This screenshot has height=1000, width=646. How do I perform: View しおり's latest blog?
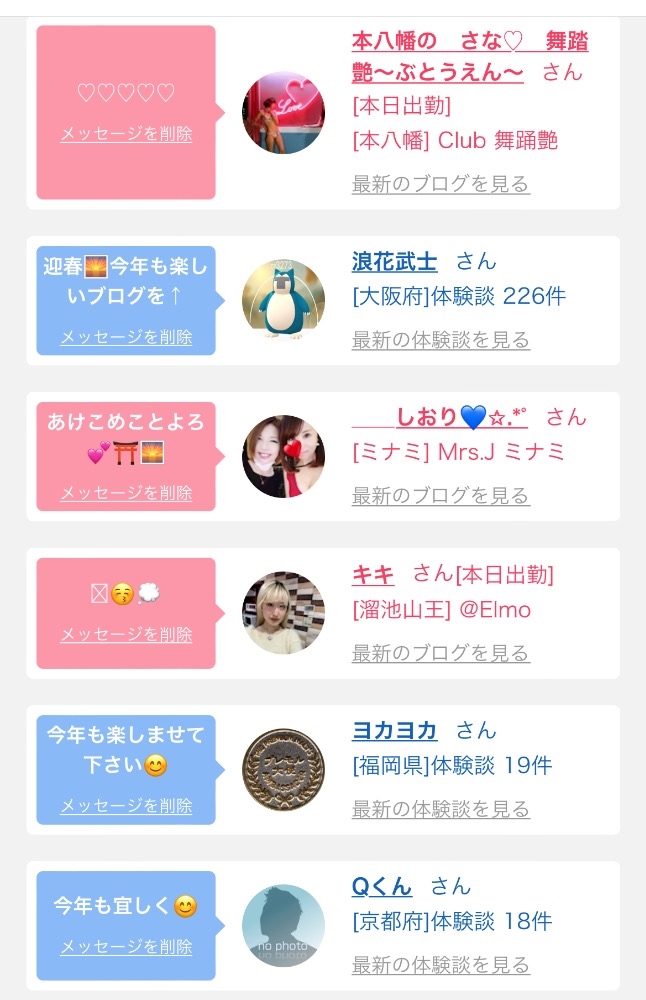(440, 496)
